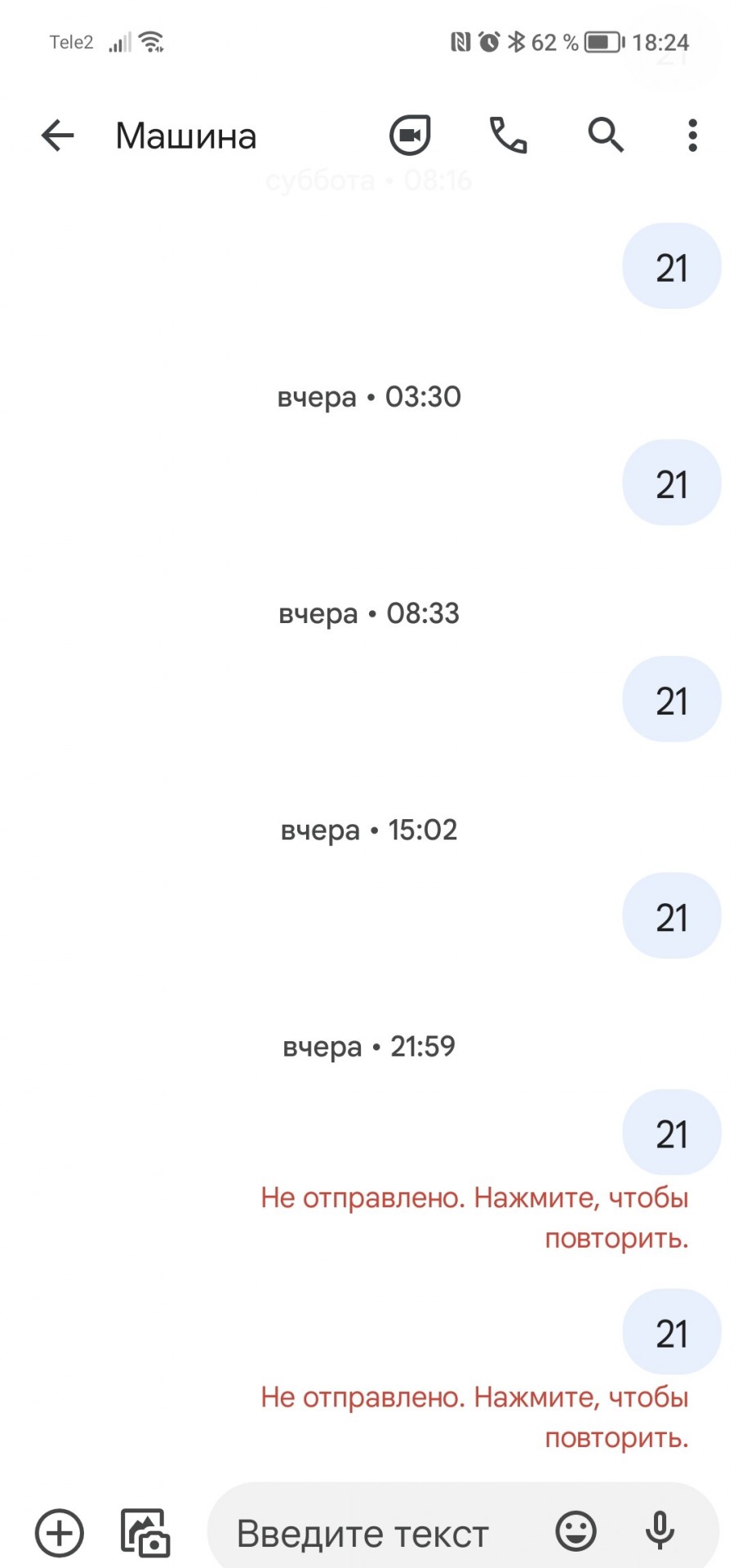
Task: Open the overflow menu
Action: 692,136
